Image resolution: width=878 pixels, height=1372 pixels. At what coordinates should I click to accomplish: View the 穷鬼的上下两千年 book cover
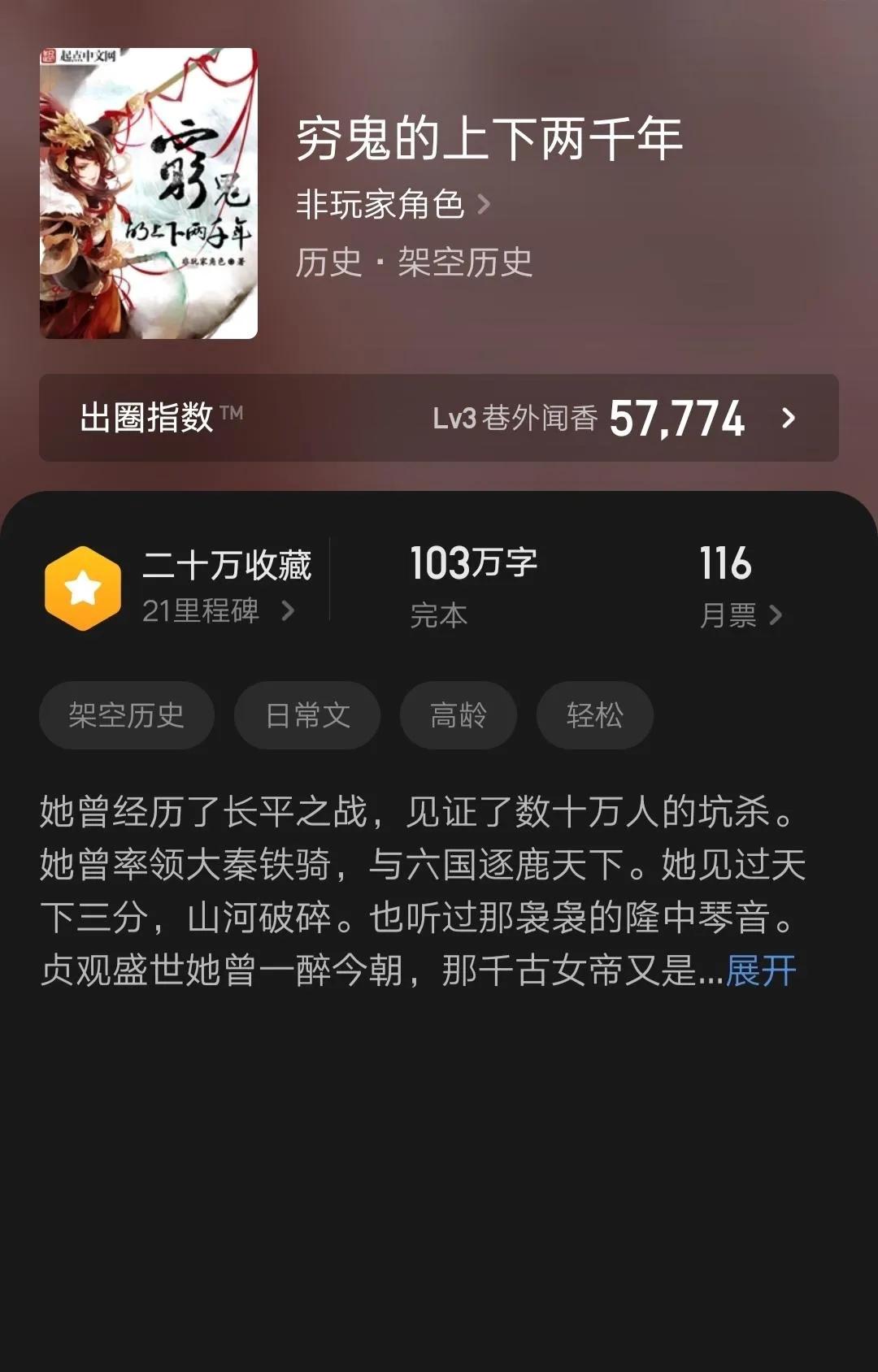pyautogui.click(x=149, y=193)
